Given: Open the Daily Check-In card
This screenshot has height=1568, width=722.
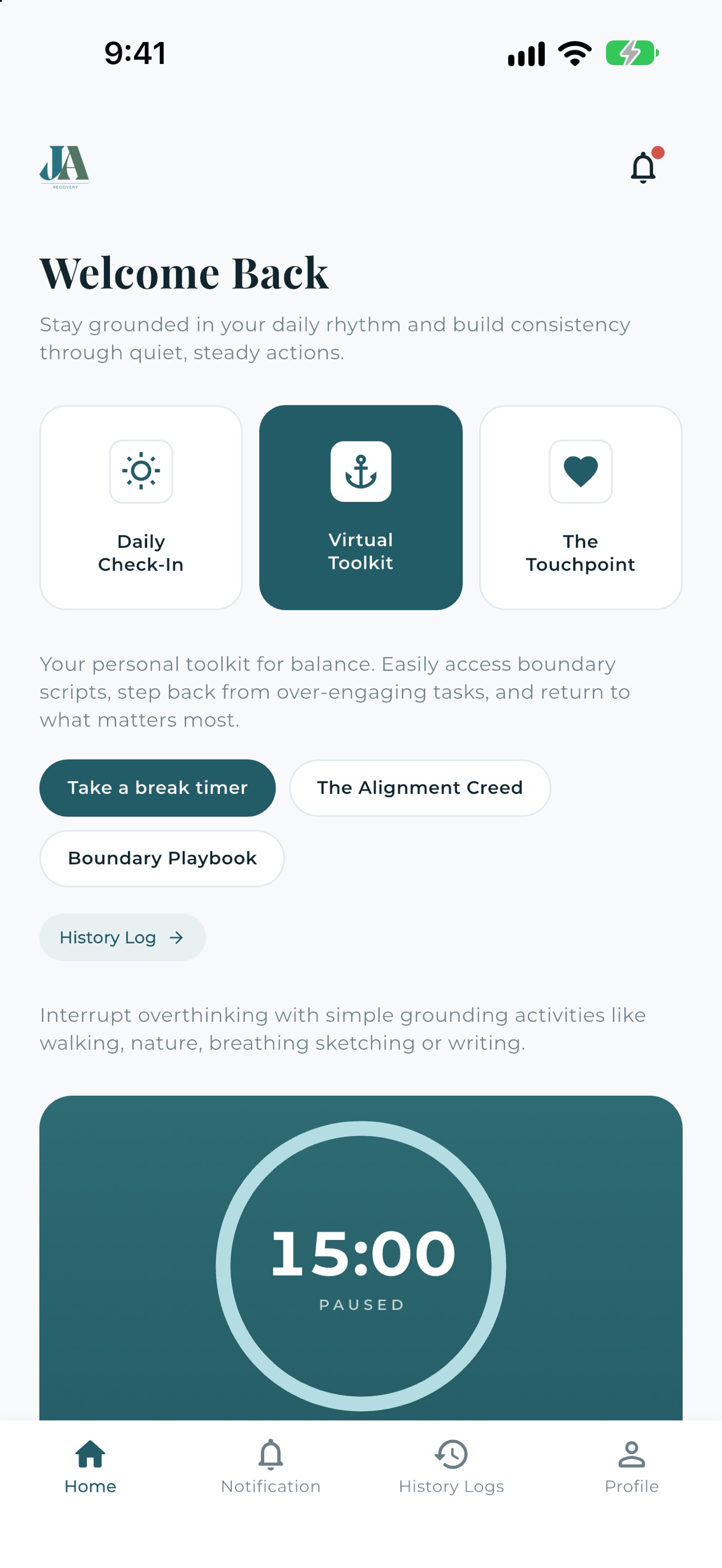Looking at the screenshot, I should 141,507.
